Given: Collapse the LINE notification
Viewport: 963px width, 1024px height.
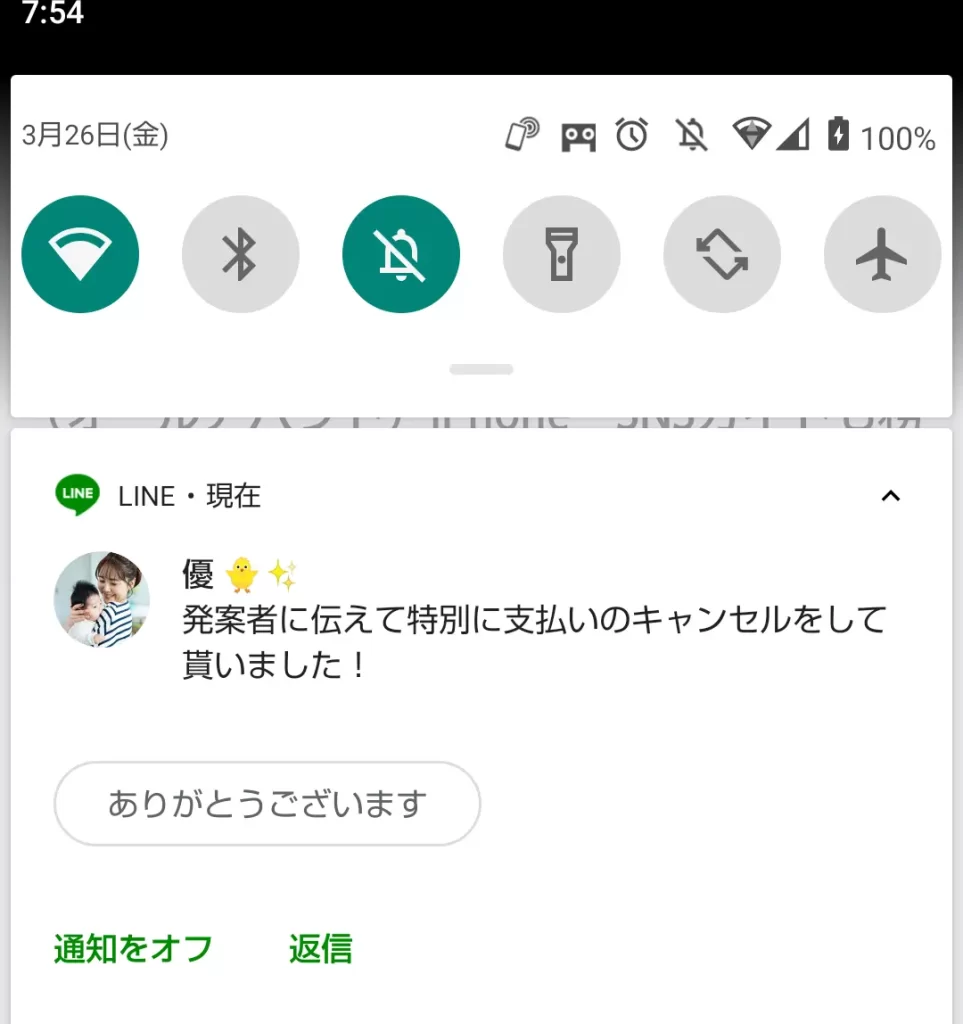Looking at the screenshot, I should pos(890,496).
